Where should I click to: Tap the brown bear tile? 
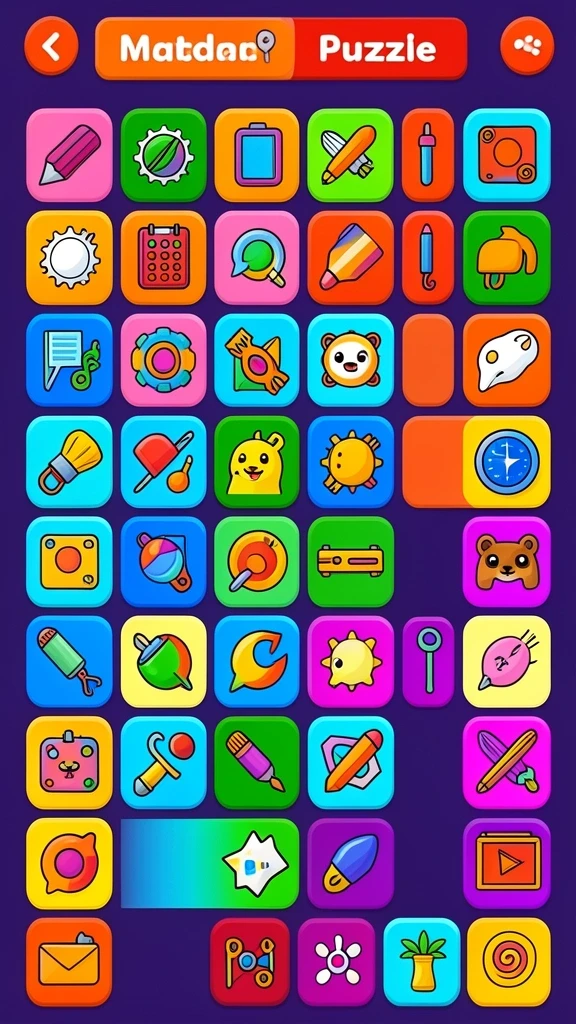pos(507,562)
